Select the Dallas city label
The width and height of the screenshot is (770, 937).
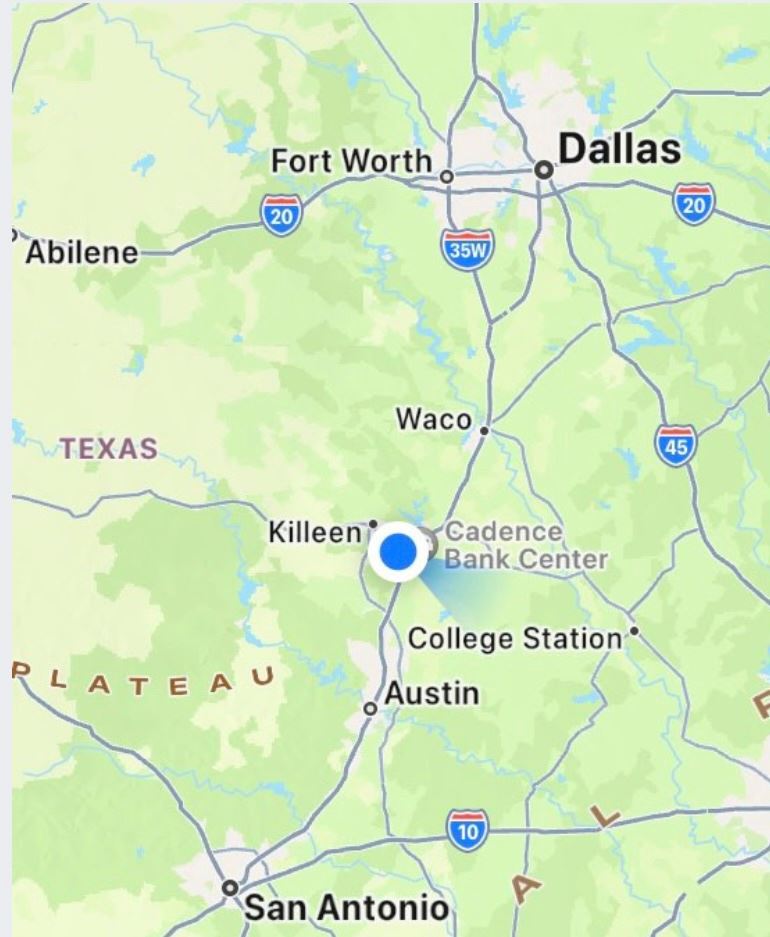tap(619, 150)
